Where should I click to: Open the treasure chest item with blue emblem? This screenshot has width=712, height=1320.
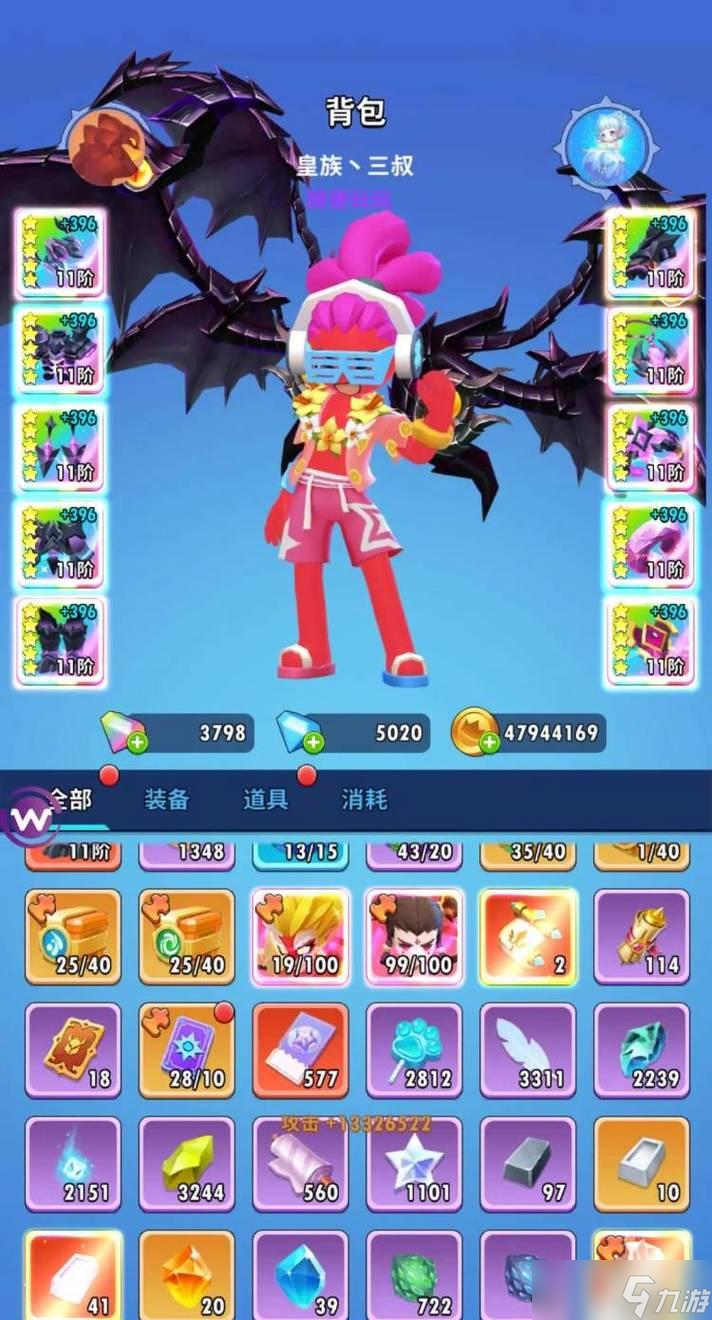72,937
